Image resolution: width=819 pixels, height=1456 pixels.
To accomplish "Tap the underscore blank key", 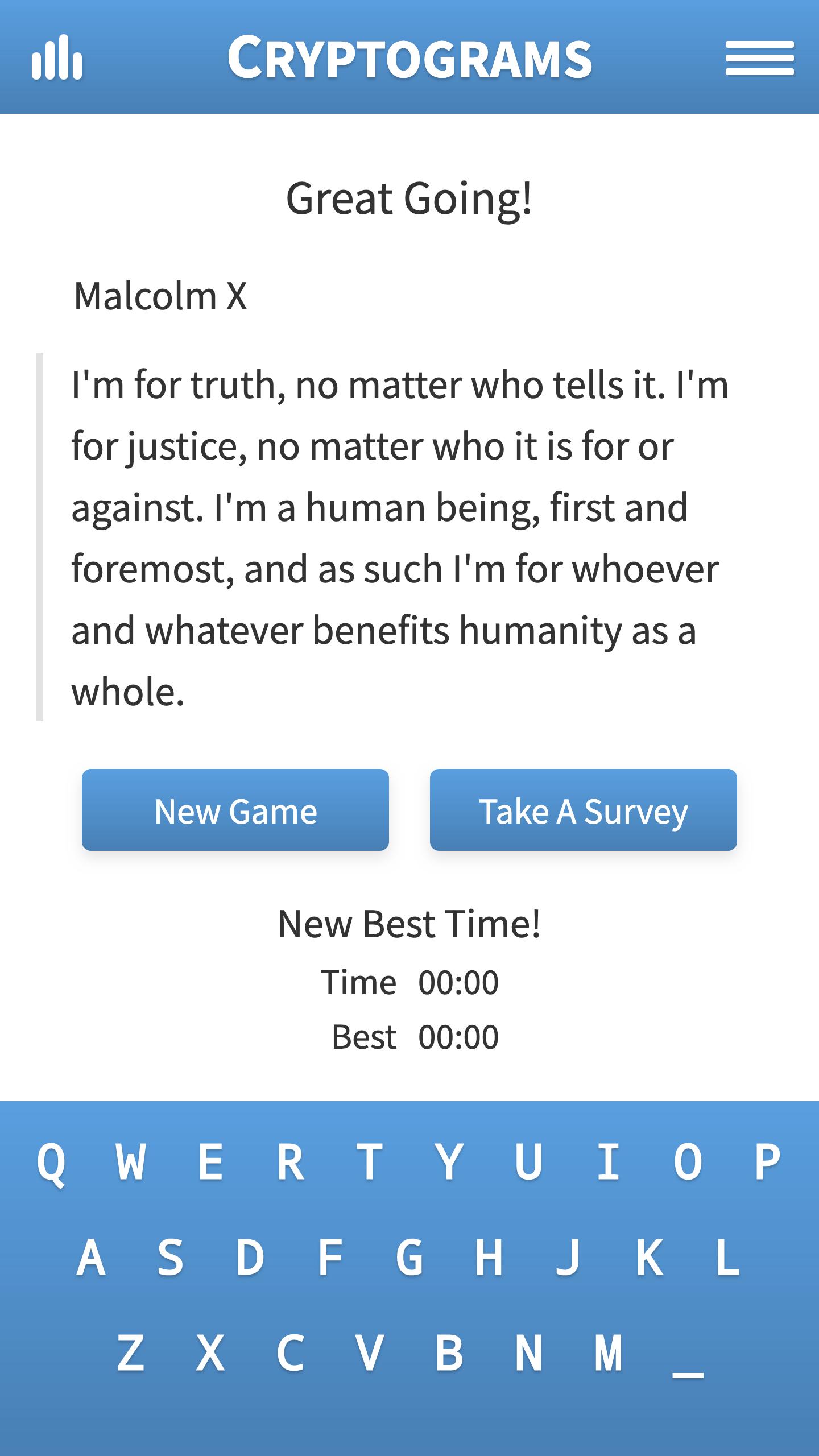I will click(688, 1359).
